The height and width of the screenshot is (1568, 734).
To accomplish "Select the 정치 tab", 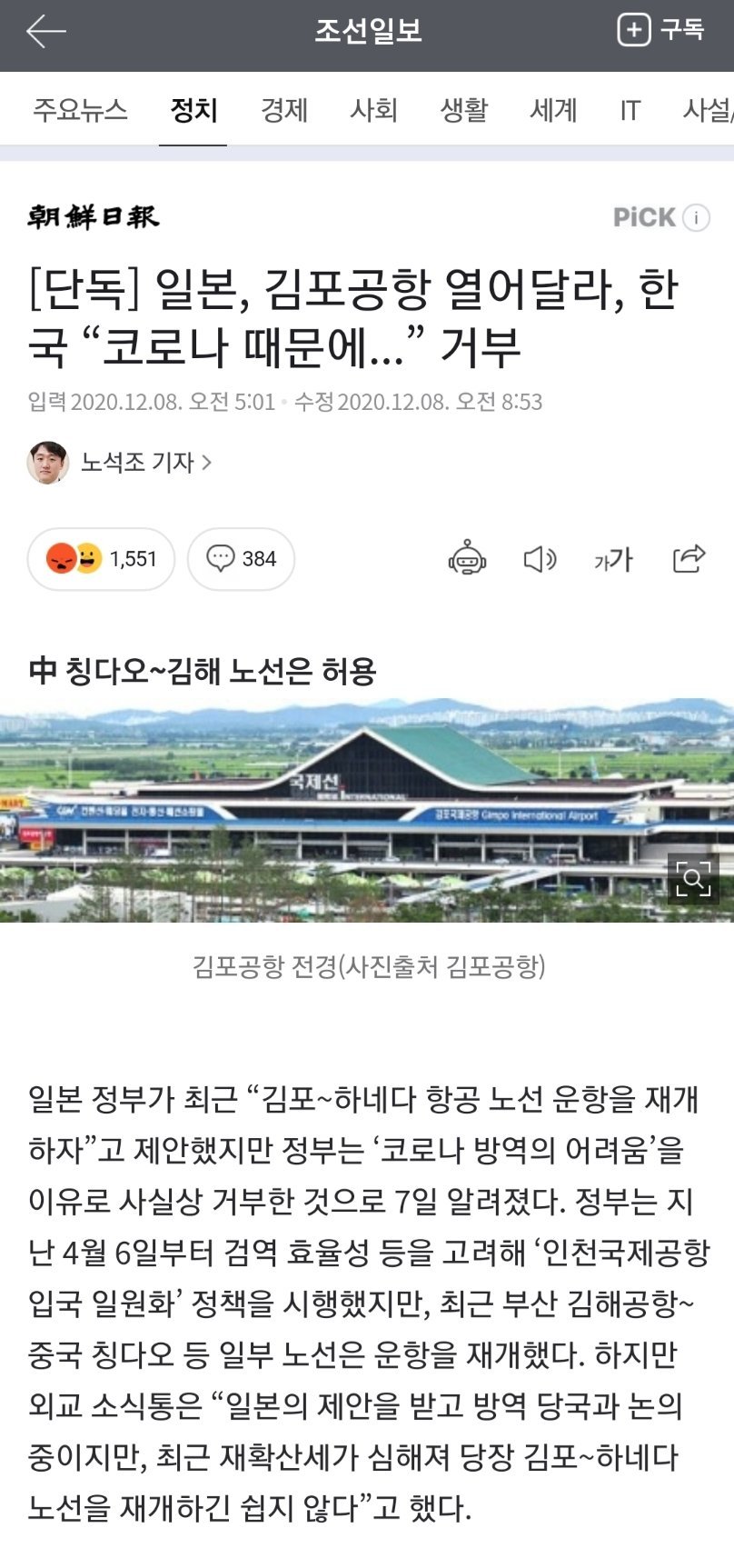I will coord(193,110).
